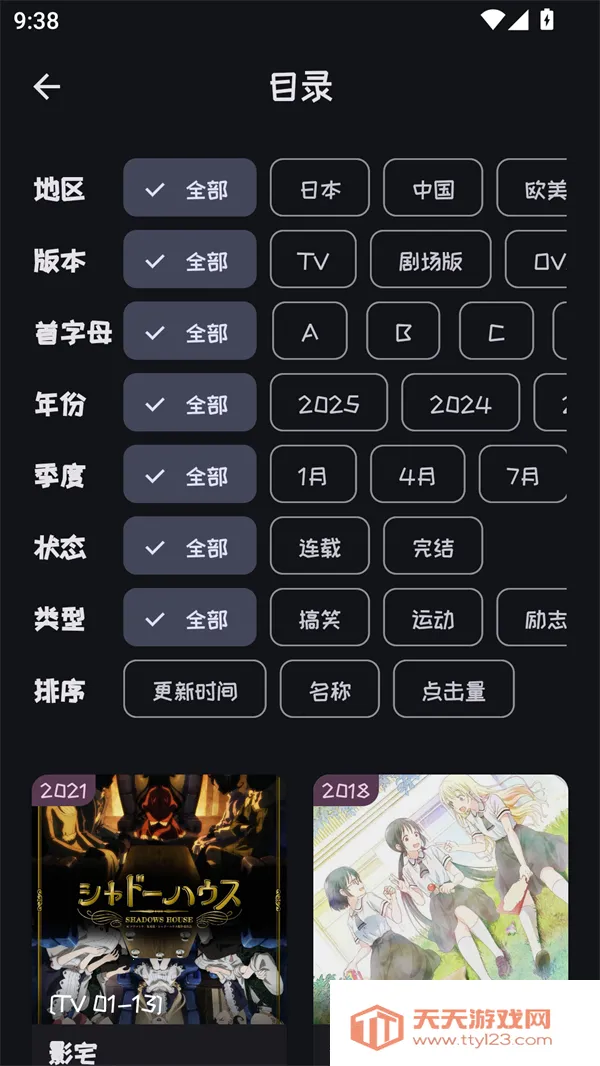Select 运动 genre chip
Image resolution: width=600 pixels, height=1066 pixels.
point(433,619)
